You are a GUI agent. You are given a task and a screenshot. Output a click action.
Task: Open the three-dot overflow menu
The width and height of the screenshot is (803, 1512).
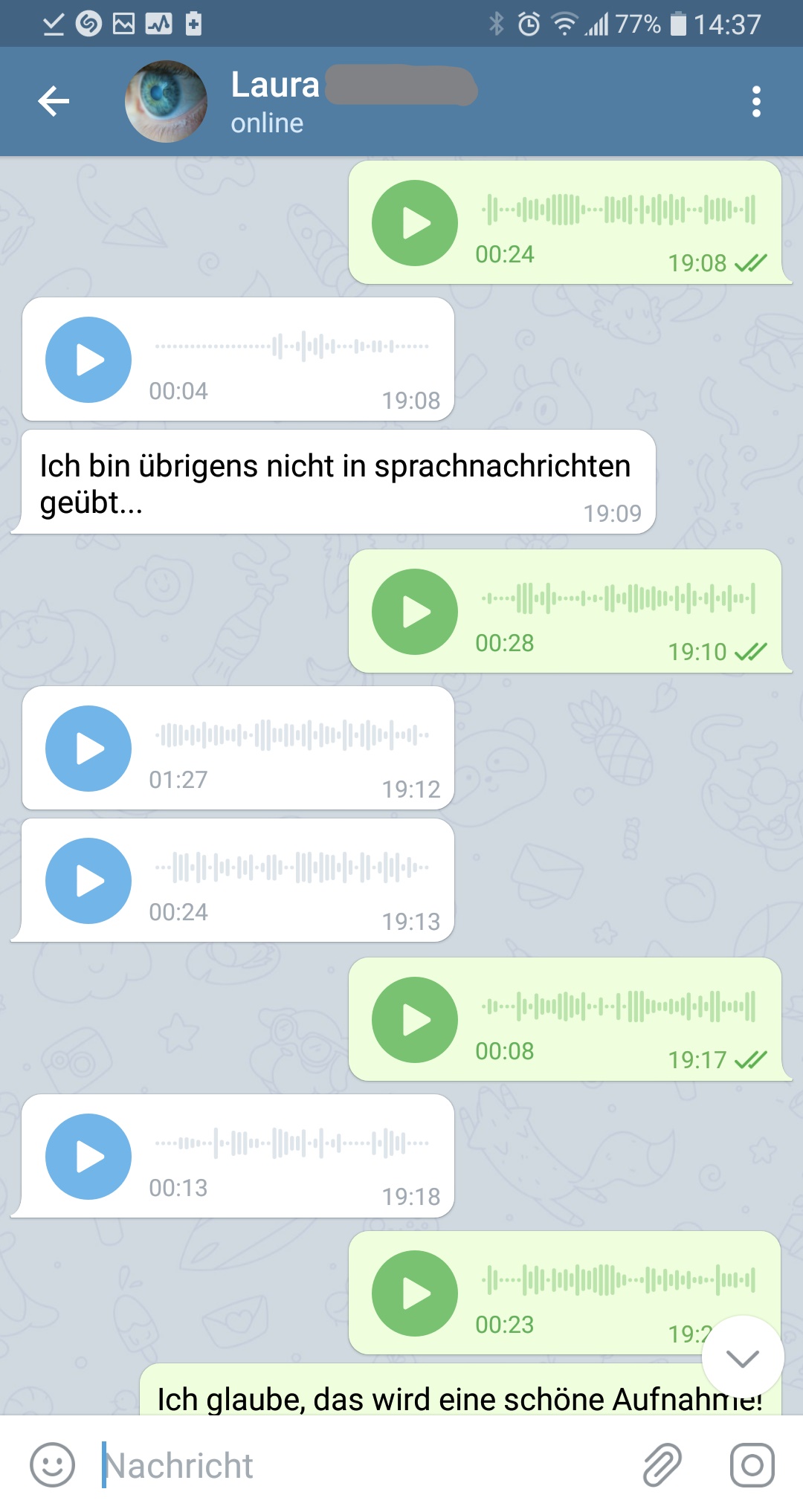[x=756, y=101]
